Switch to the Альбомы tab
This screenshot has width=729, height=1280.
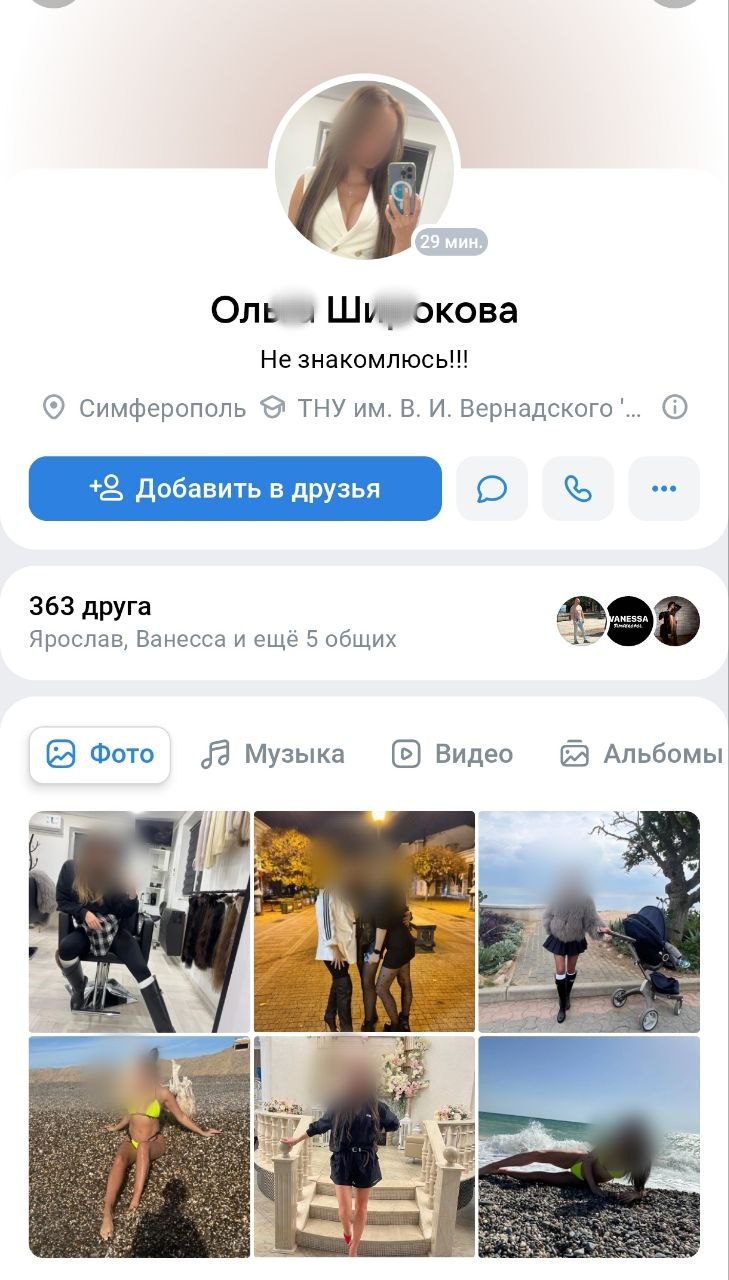coord(641,754)
